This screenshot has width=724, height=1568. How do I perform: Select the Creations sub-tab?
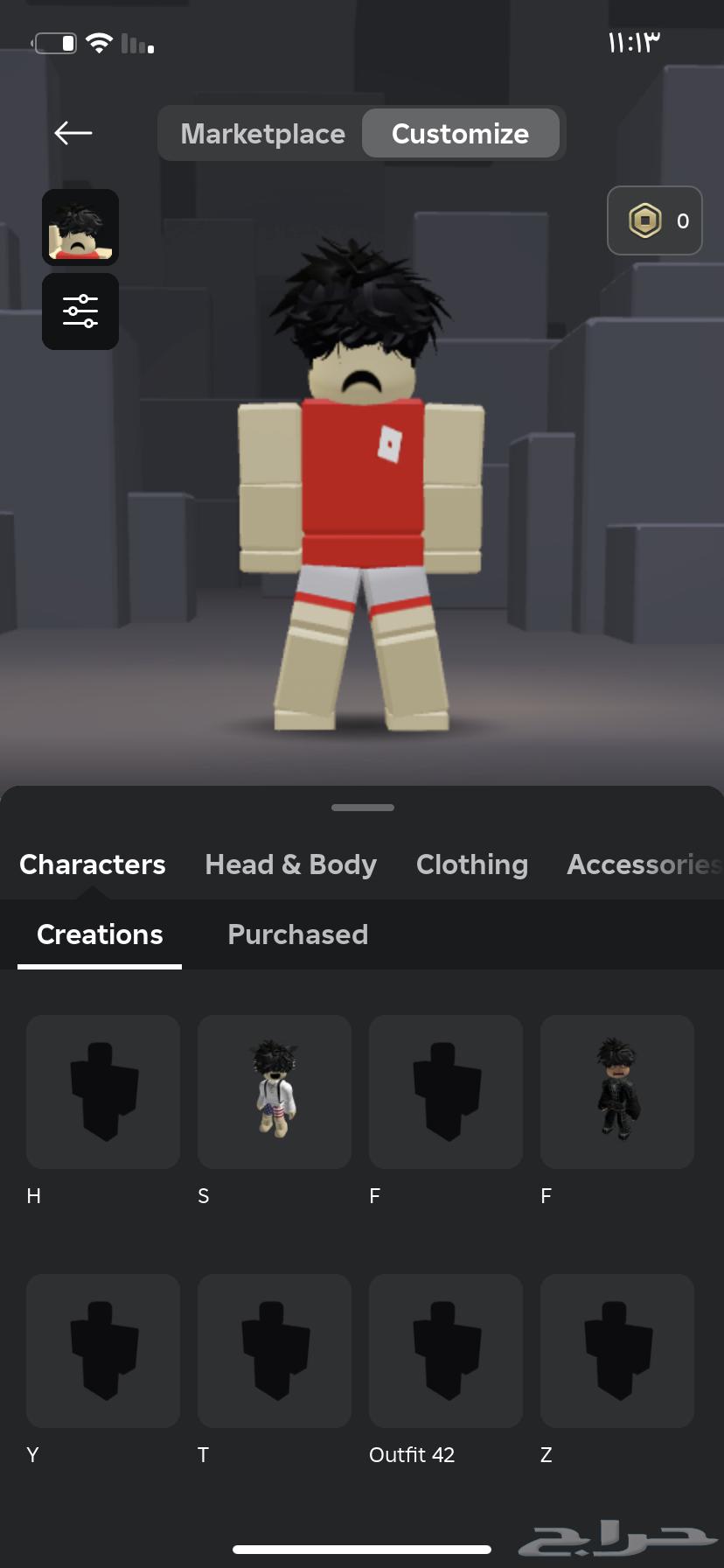100,934
